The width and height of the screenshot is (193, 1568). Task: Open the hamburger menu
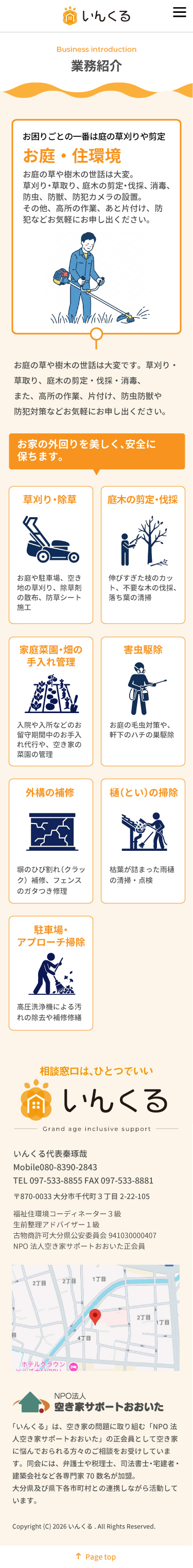179,12
